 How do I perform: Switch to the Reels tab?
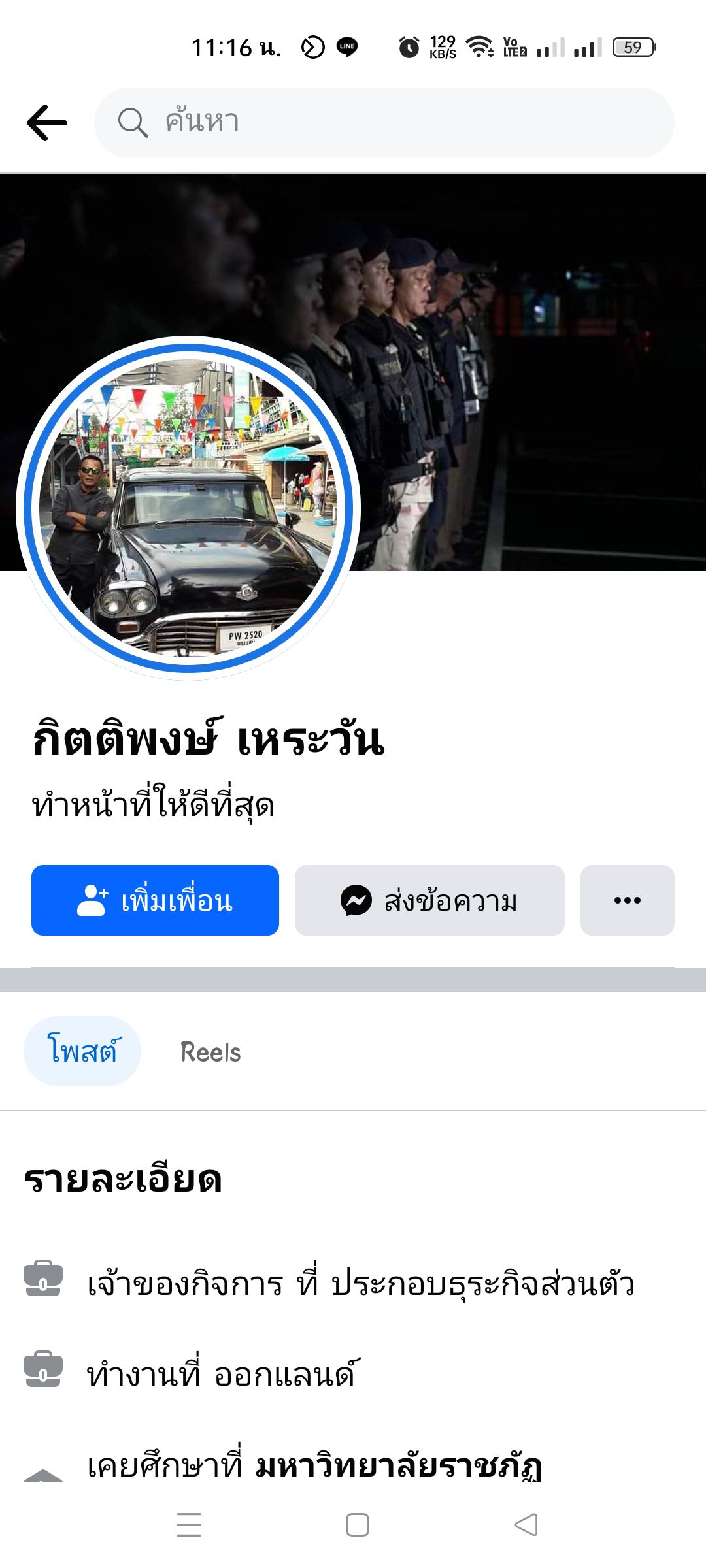coord(210,1052)
